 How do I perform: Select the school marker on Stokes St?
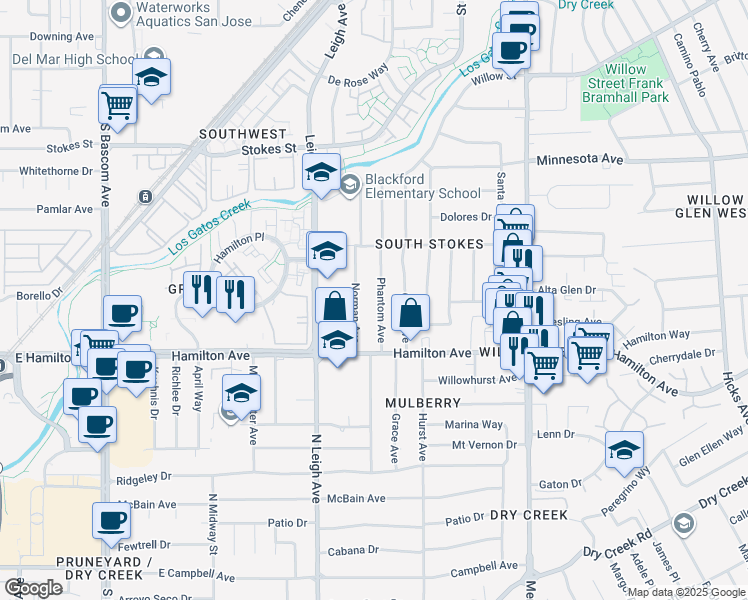tap(321, 173)
